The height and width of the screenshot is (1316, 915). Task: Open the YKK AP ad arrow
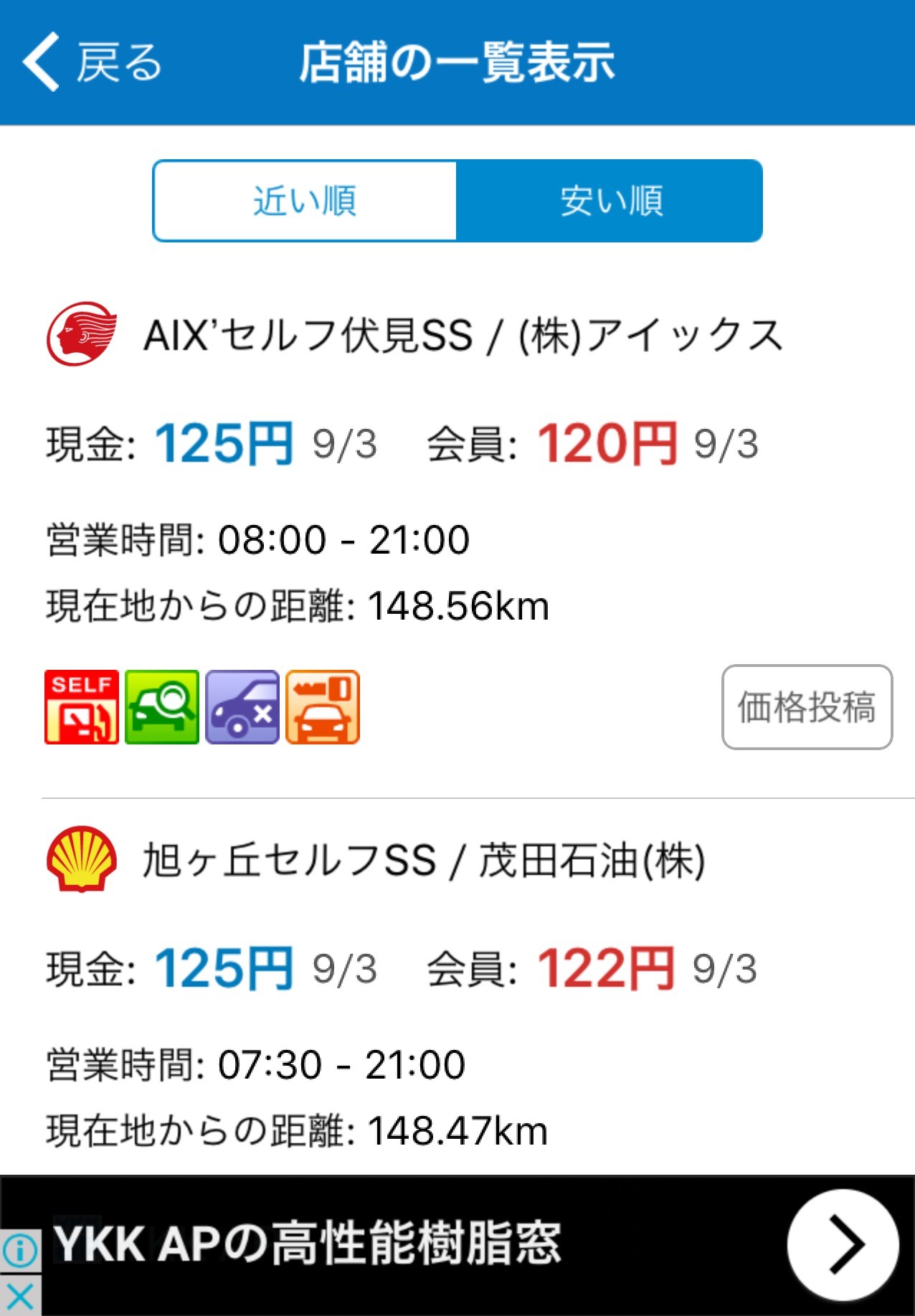point(843,1244)
